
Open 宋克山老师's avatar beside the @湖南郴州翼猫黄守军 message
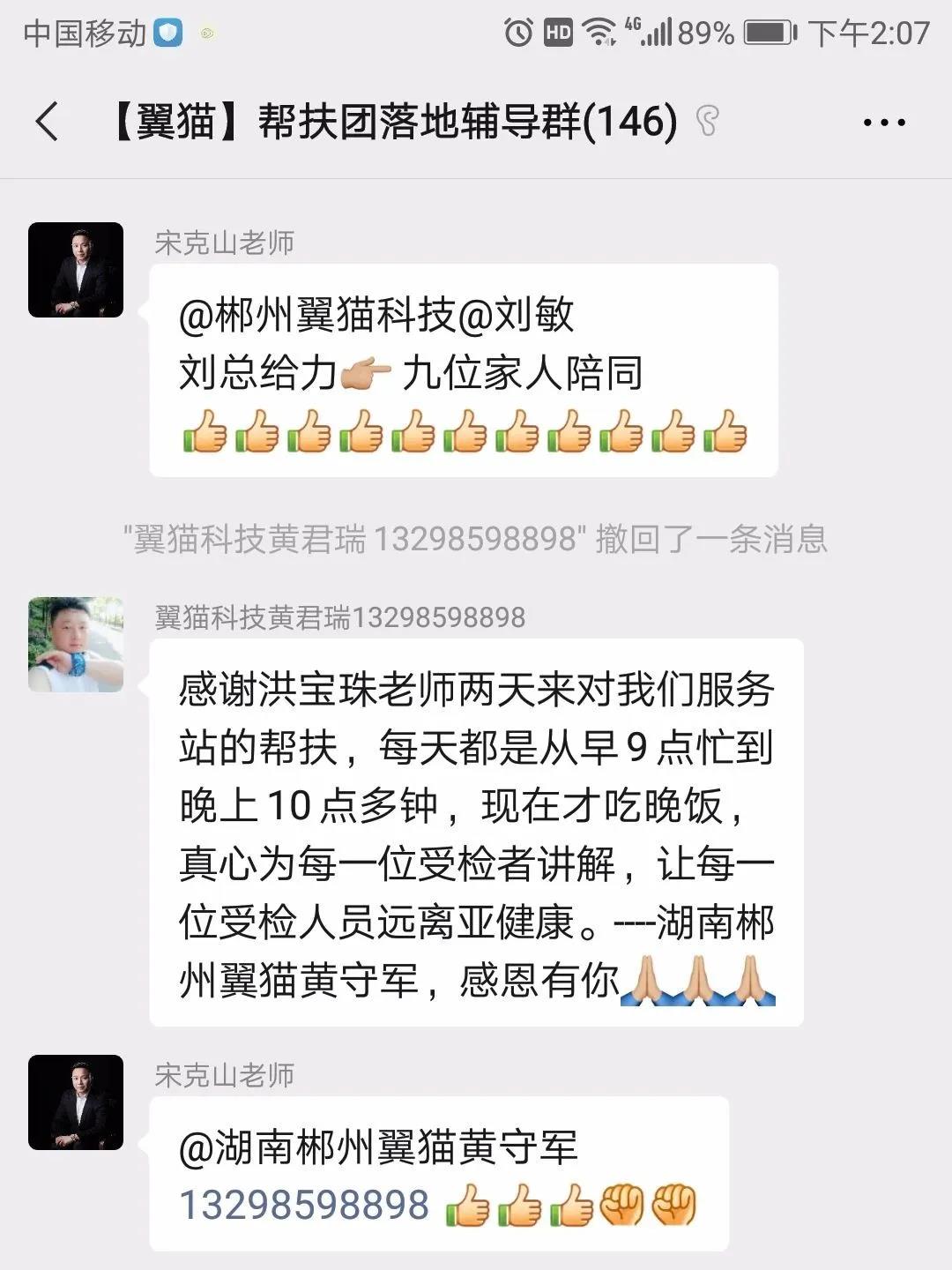(76, 1102)
